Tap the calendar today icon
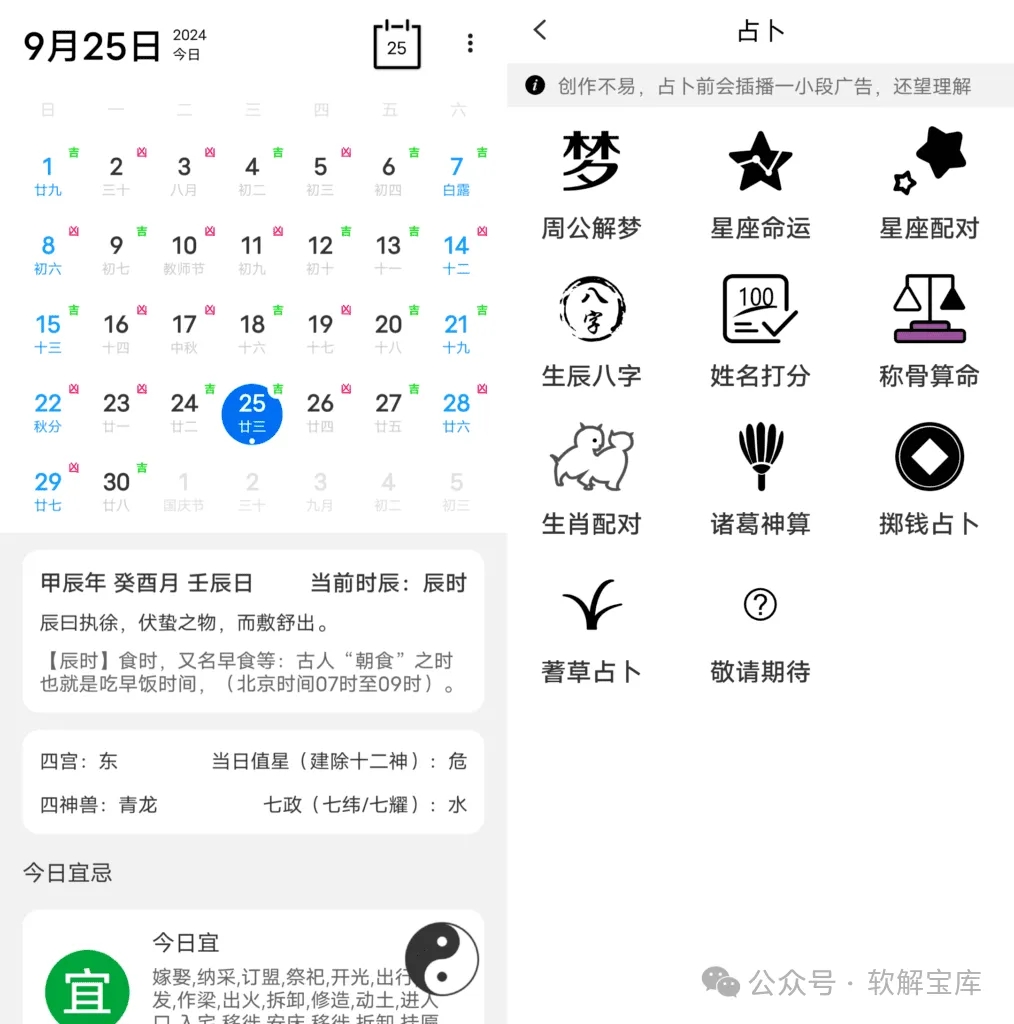Viewport: 1014px width, 1024px height. tap(397, 45)
